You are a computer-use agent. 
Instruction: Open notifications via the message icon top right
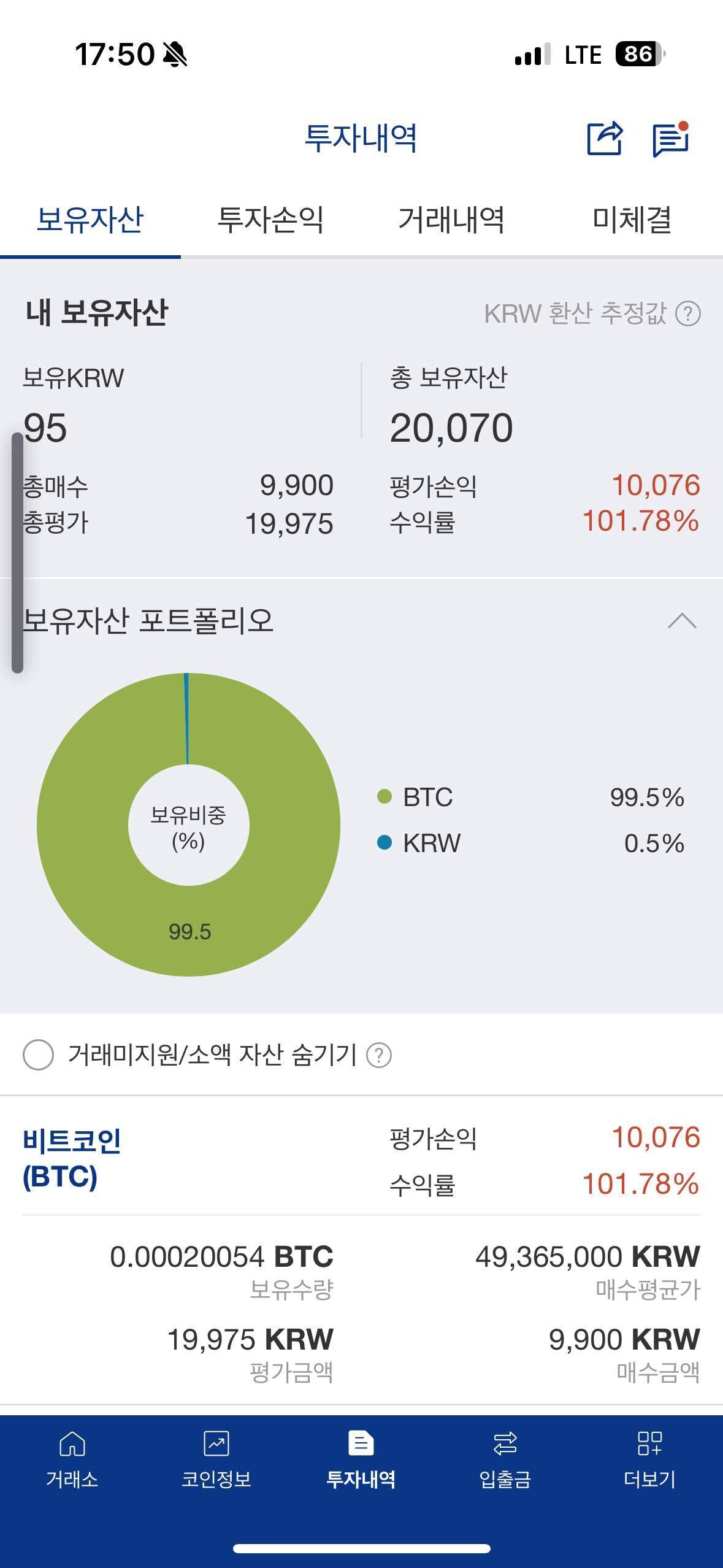[671, 137]
